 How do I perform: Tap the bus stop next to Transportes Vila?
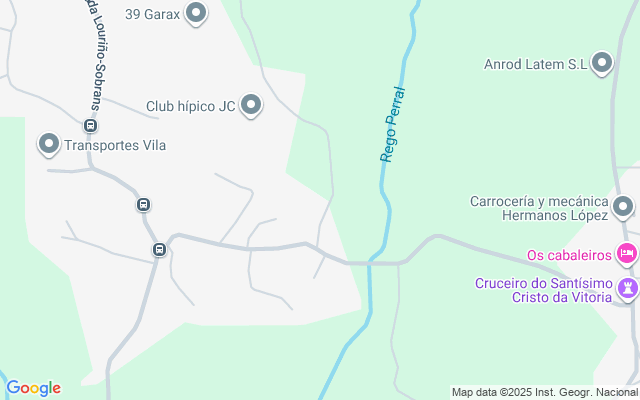90,125
